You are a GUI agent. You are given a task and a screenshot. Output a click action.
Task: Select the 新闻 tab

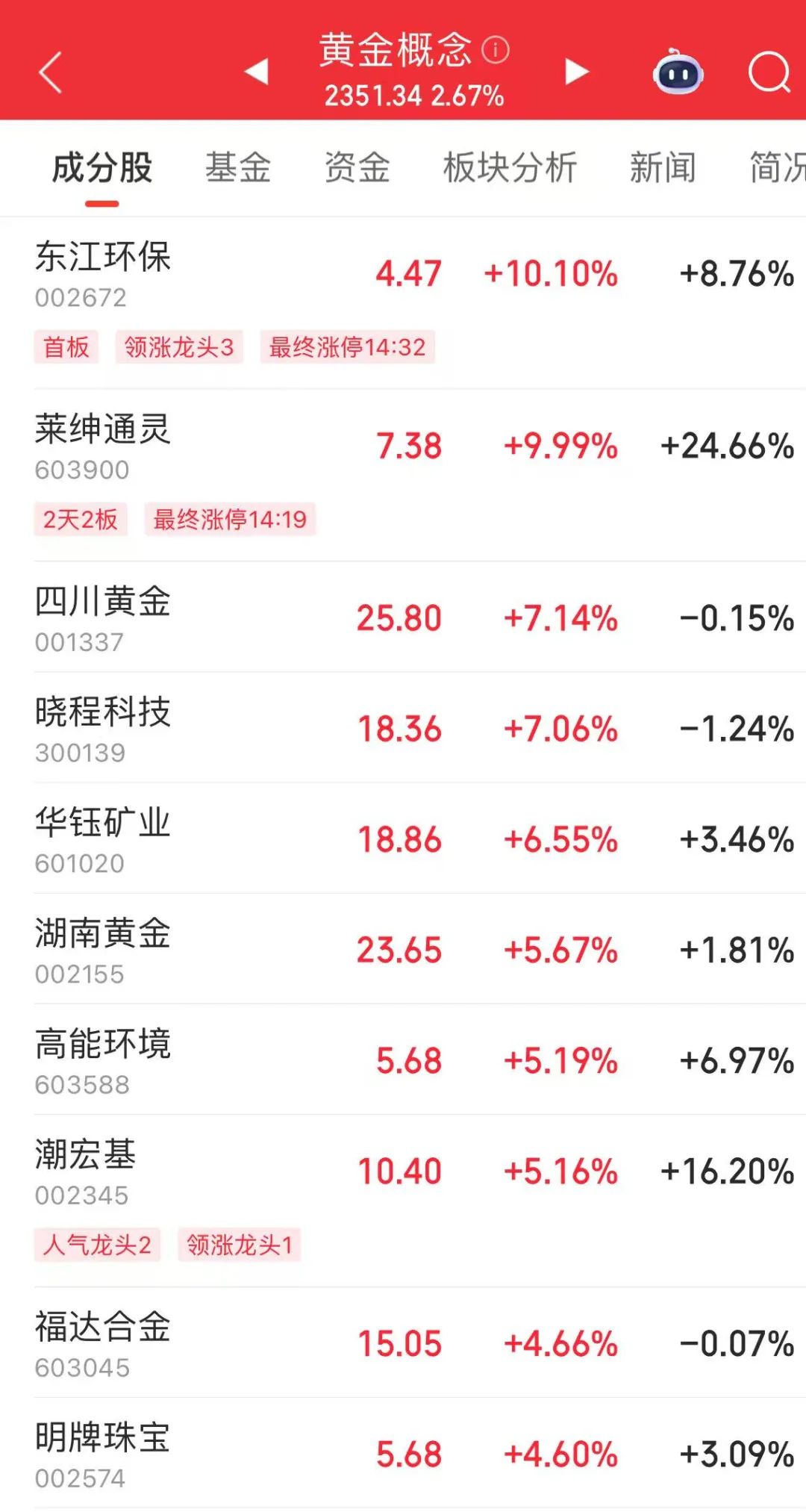tap(663, 167)
